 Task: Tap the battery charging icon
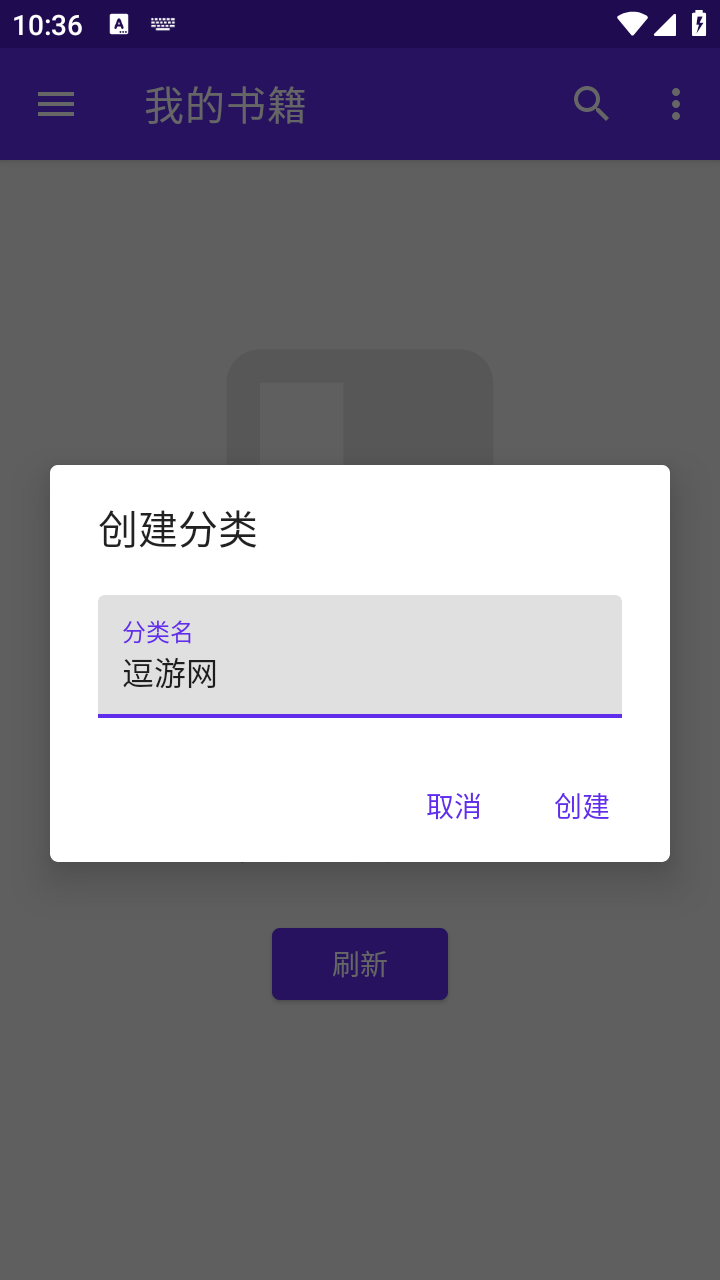699,24
